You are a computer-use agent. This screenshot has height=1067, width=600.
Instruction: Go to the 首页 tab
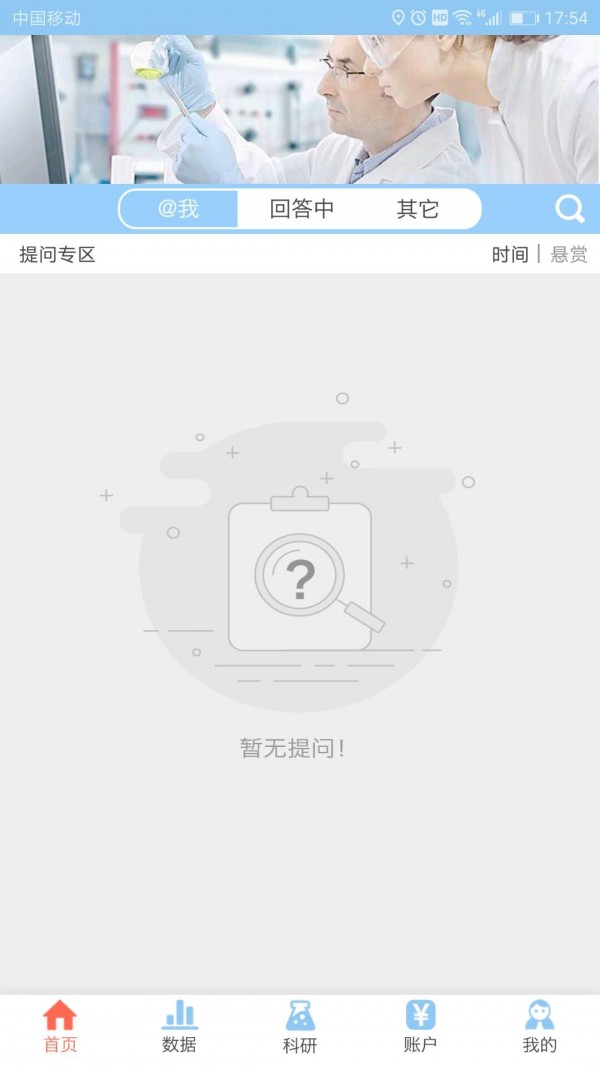click(x=60, y=1027)
